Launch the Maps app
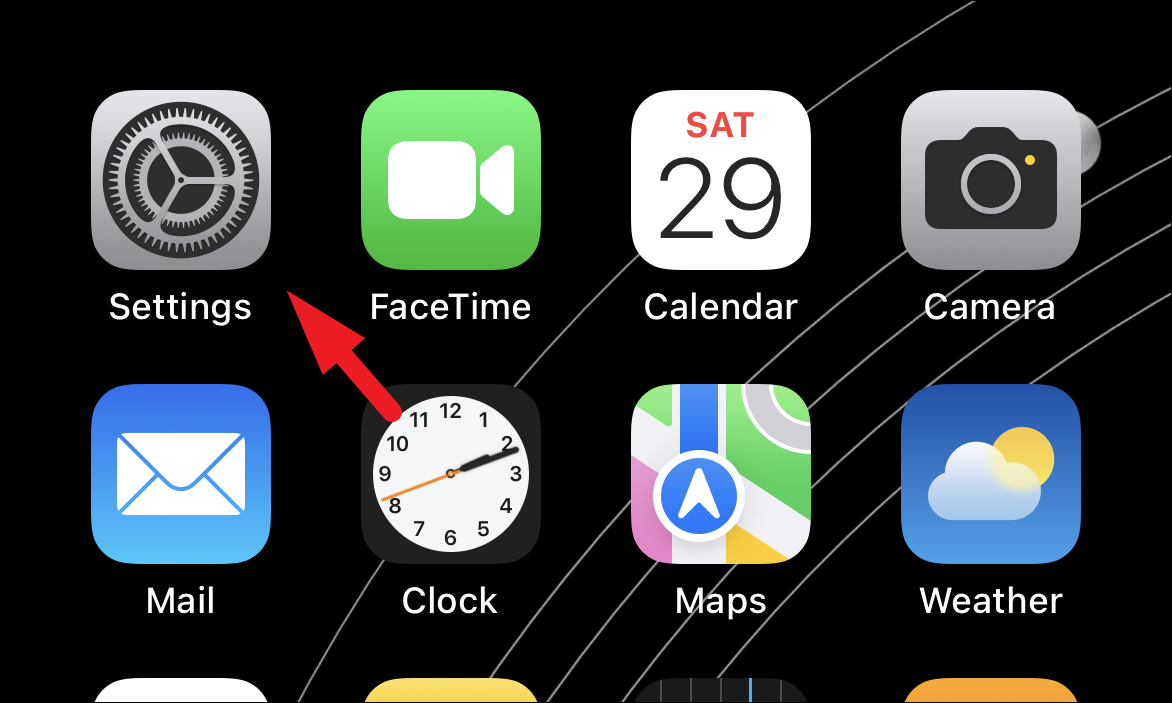This screenshot has width=1172, height=703. [720, 474]
